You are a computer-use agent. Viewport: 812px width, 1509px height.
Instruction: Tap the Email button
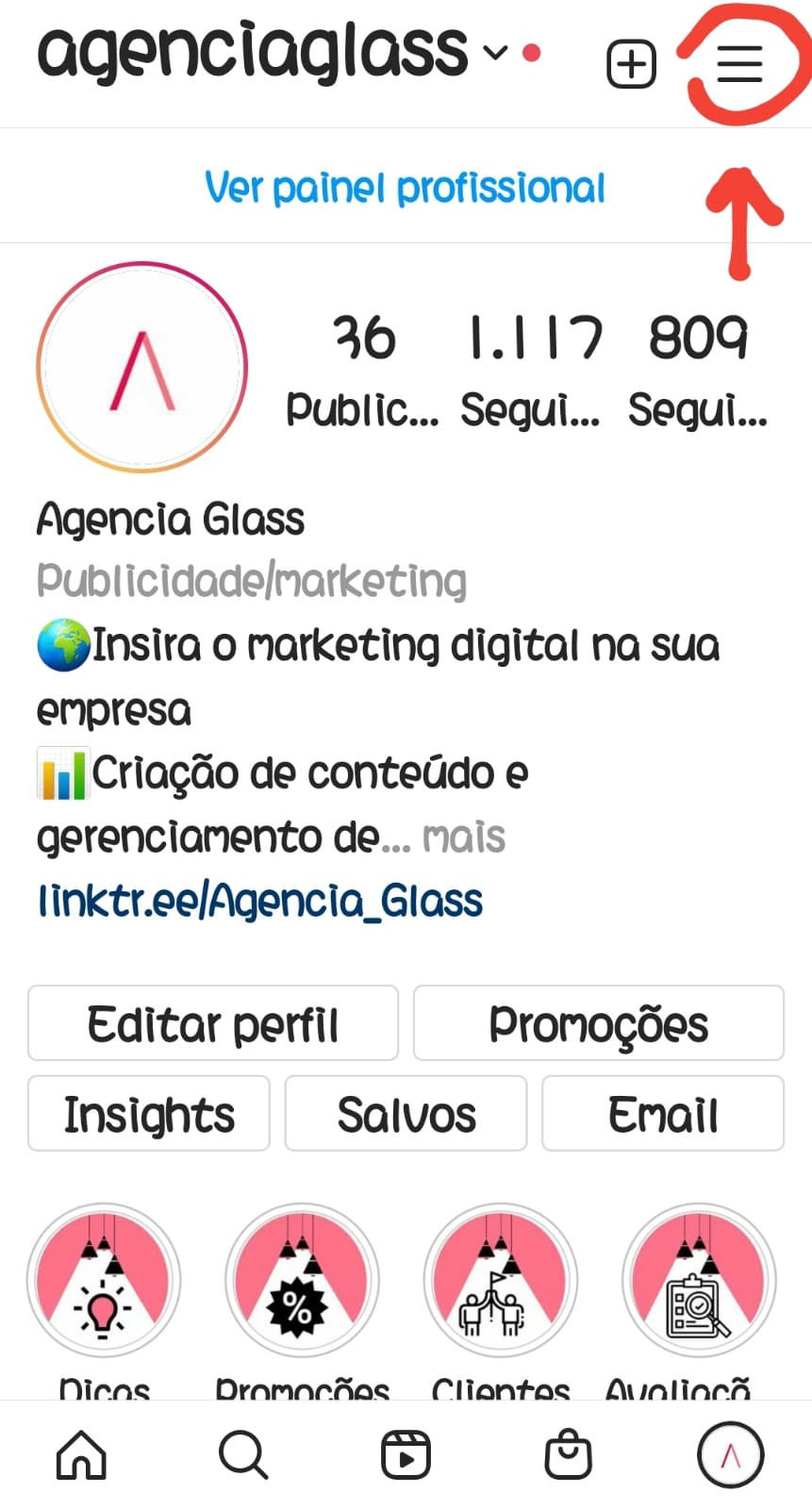[662, 1114]
